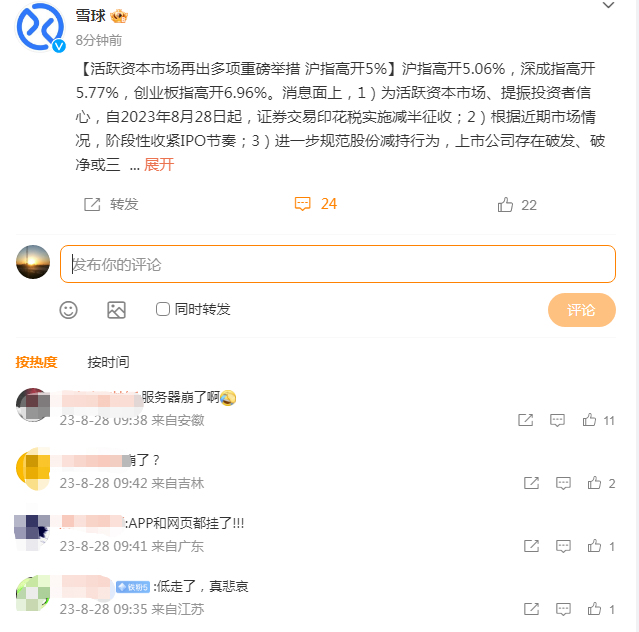The width and height of the screenshot is (639, 632).
Task: Share the 服务器崩了啊 comment
Action: pos(525,420)
